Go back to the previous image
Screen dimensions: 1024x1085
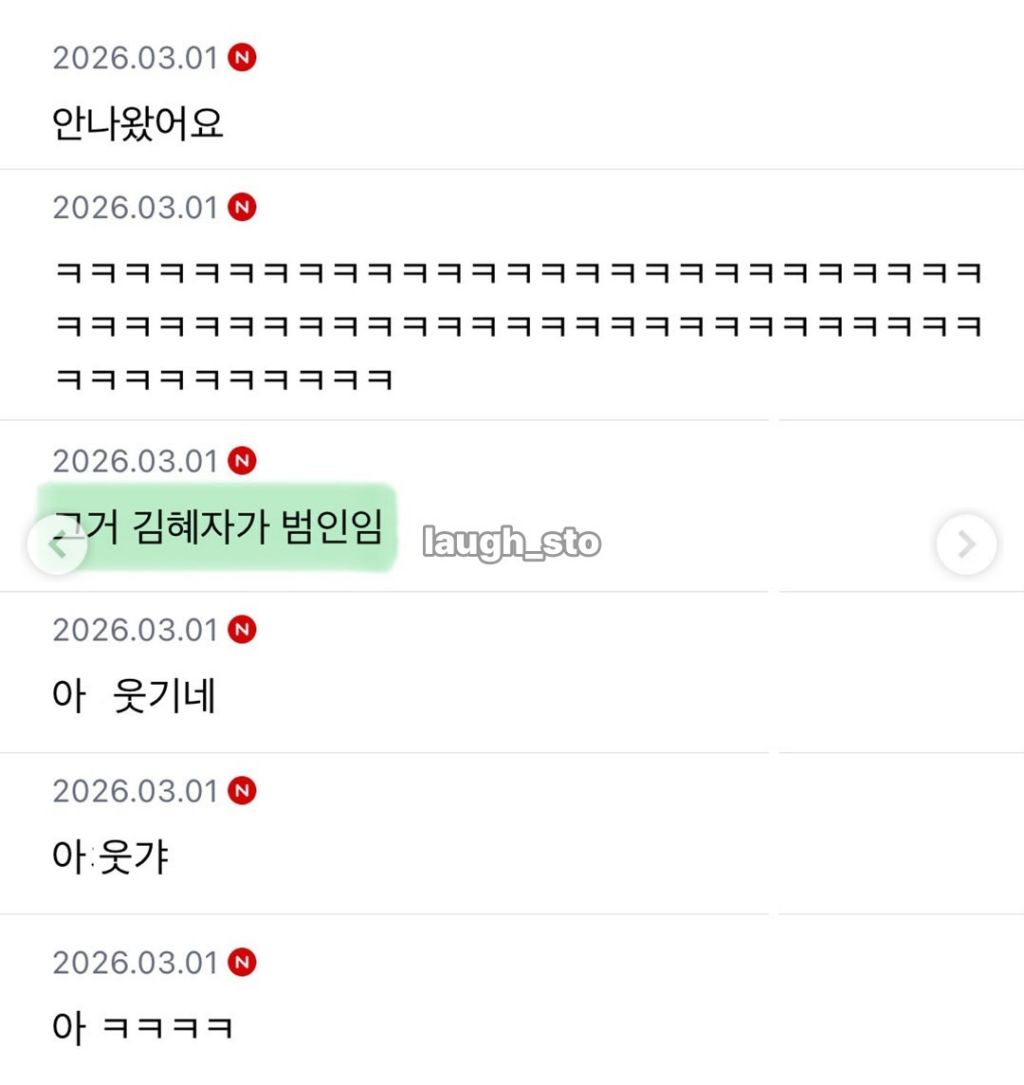[x=57, y=545]
